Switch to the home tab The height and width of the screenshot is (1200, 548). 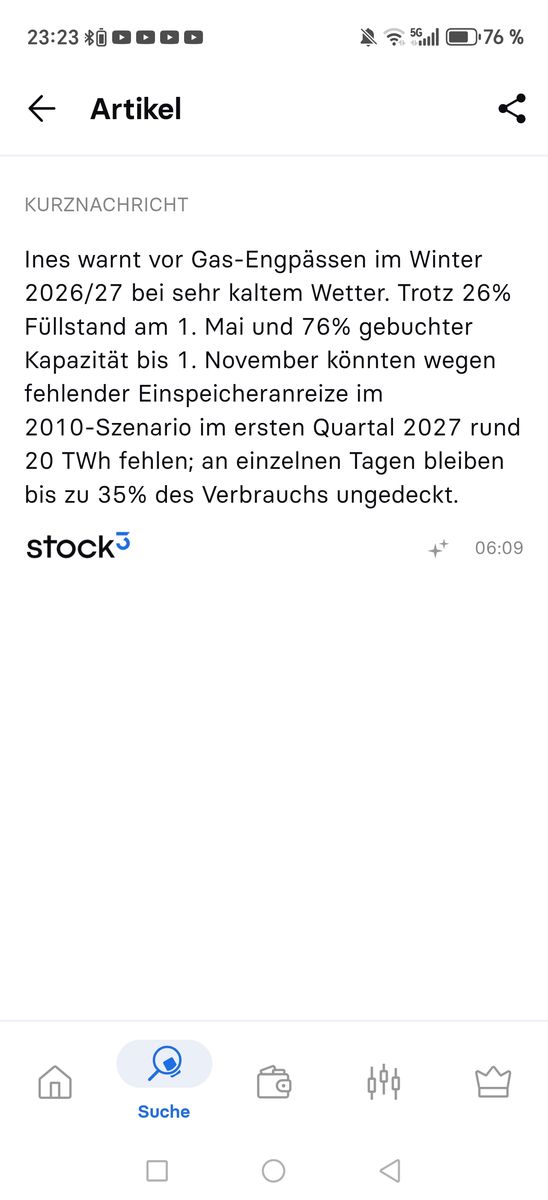55,1082
